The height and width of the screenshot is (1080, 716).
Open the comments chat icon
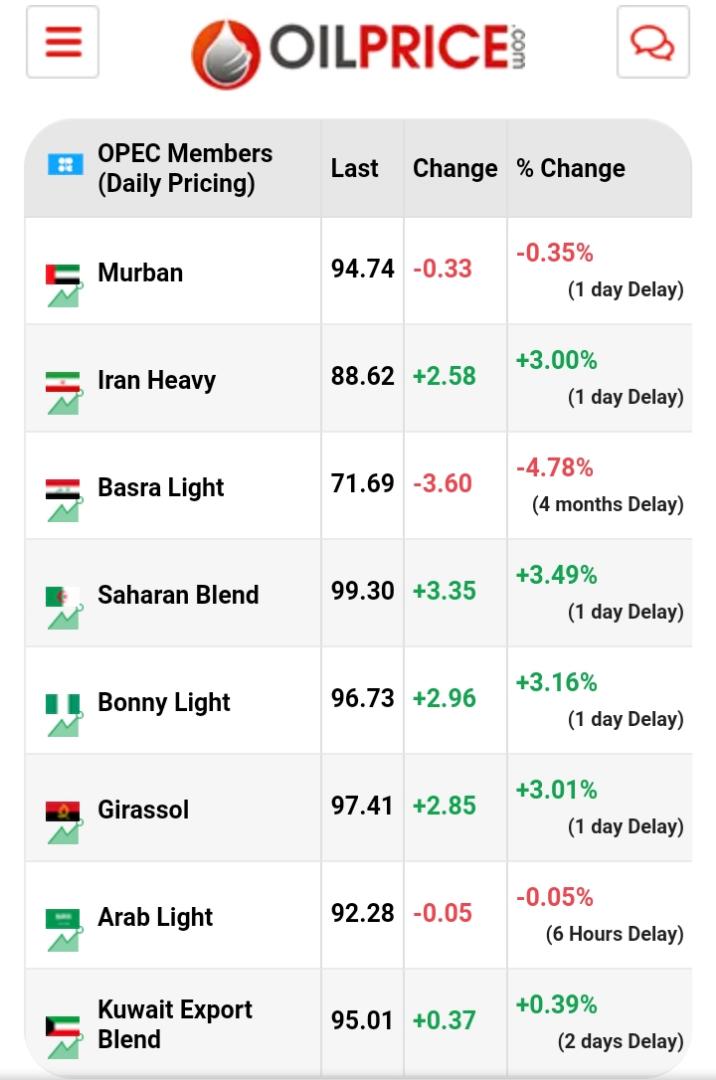[x=652, y=42]
